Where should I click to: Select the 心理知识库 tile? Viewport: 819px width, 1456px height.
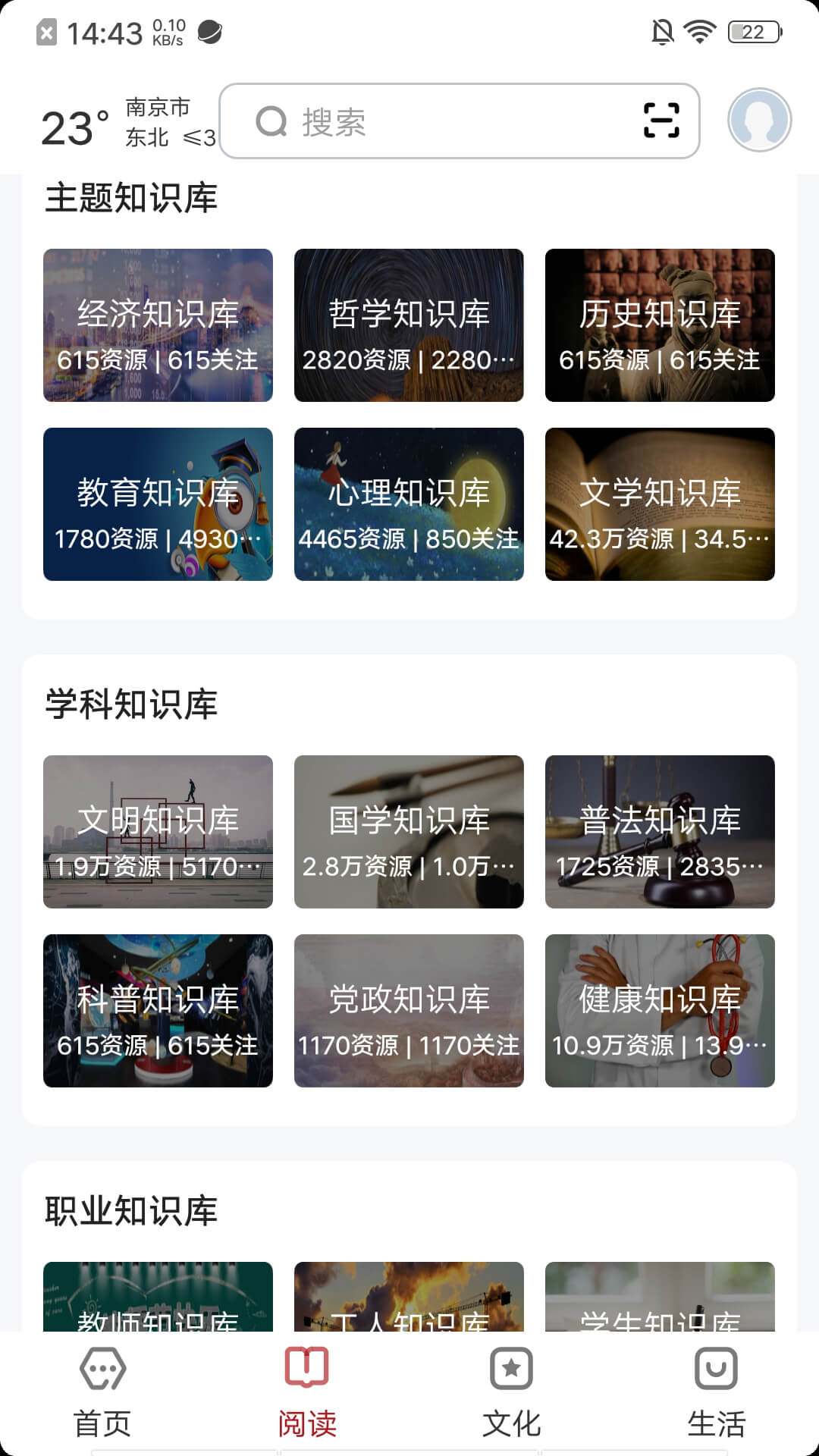pos(409,504)
